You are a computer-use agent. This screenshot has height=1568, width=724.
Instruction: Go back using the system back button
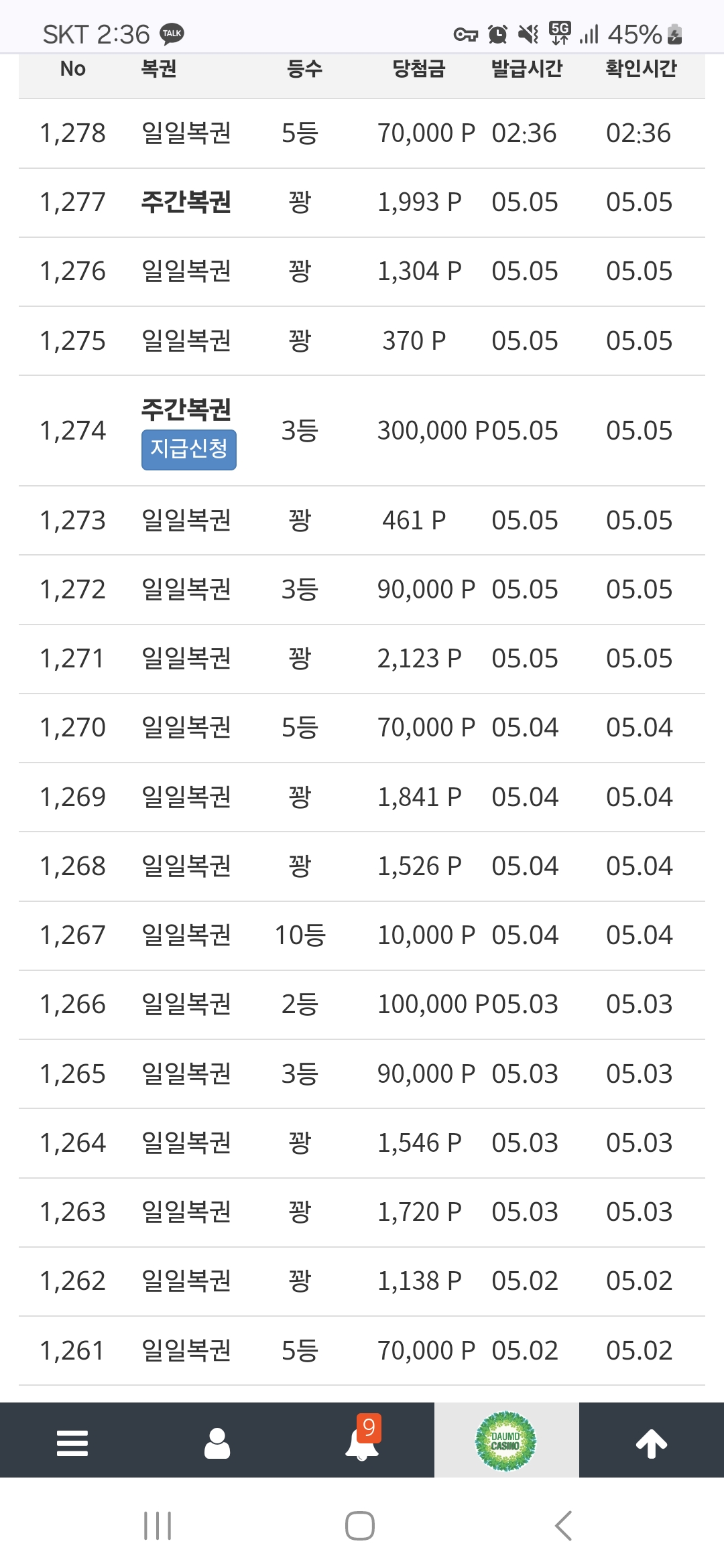click(x=564, y=1526)
